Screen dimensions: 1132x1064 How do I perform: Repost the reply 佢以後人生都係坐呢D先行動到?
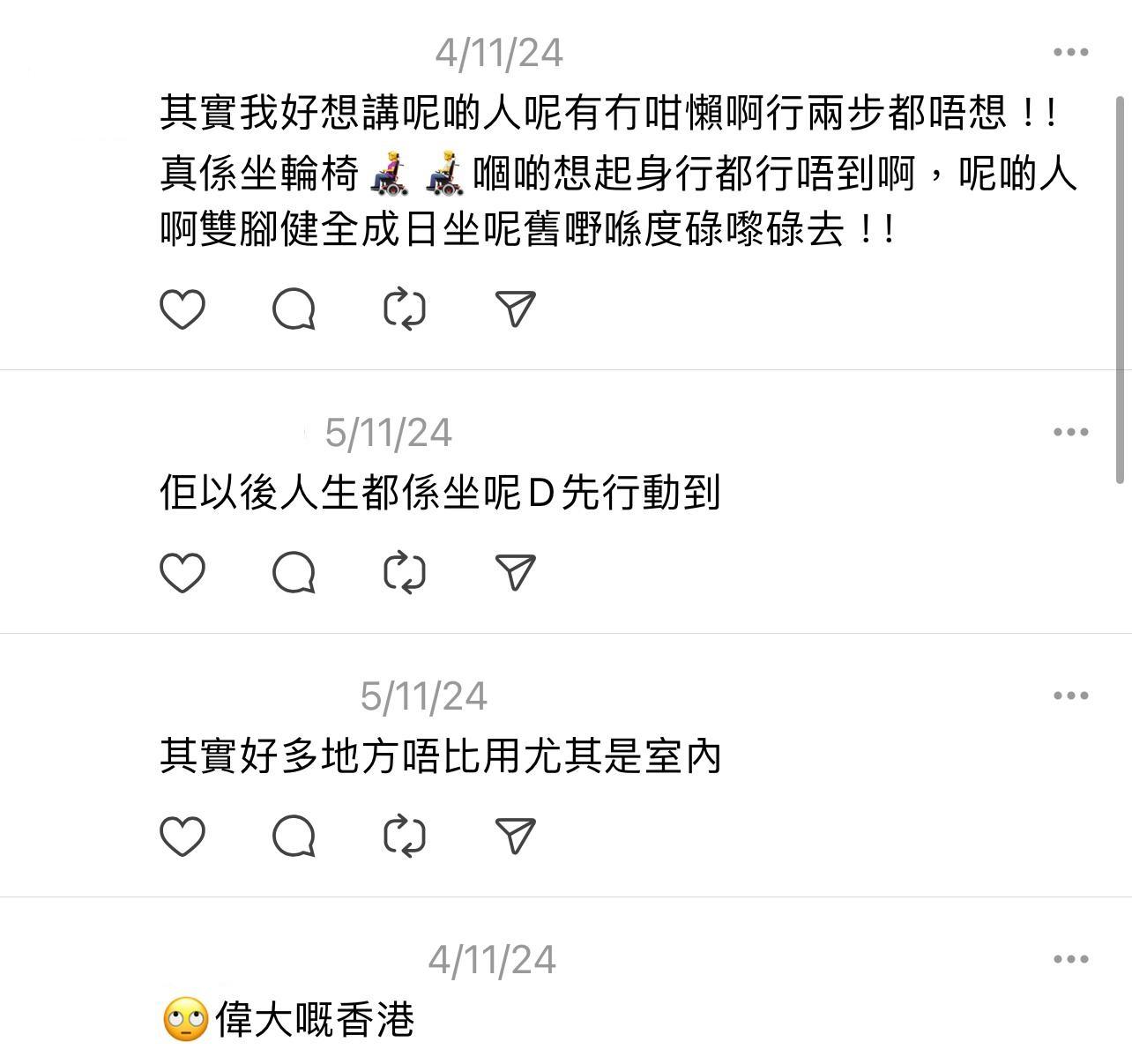tap(405, 573)
